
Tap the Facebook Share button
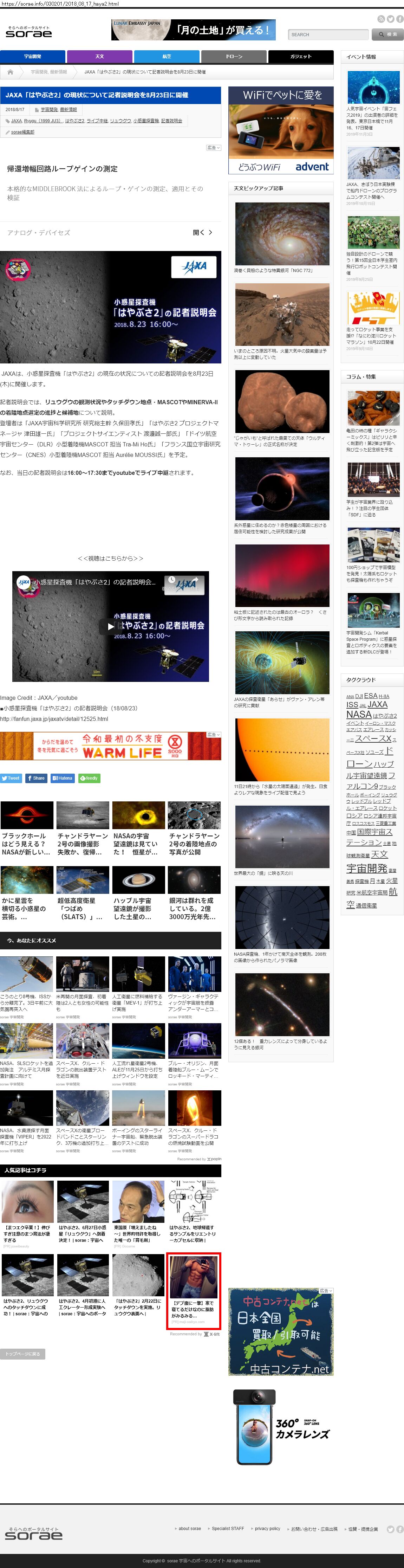[36, 778]
